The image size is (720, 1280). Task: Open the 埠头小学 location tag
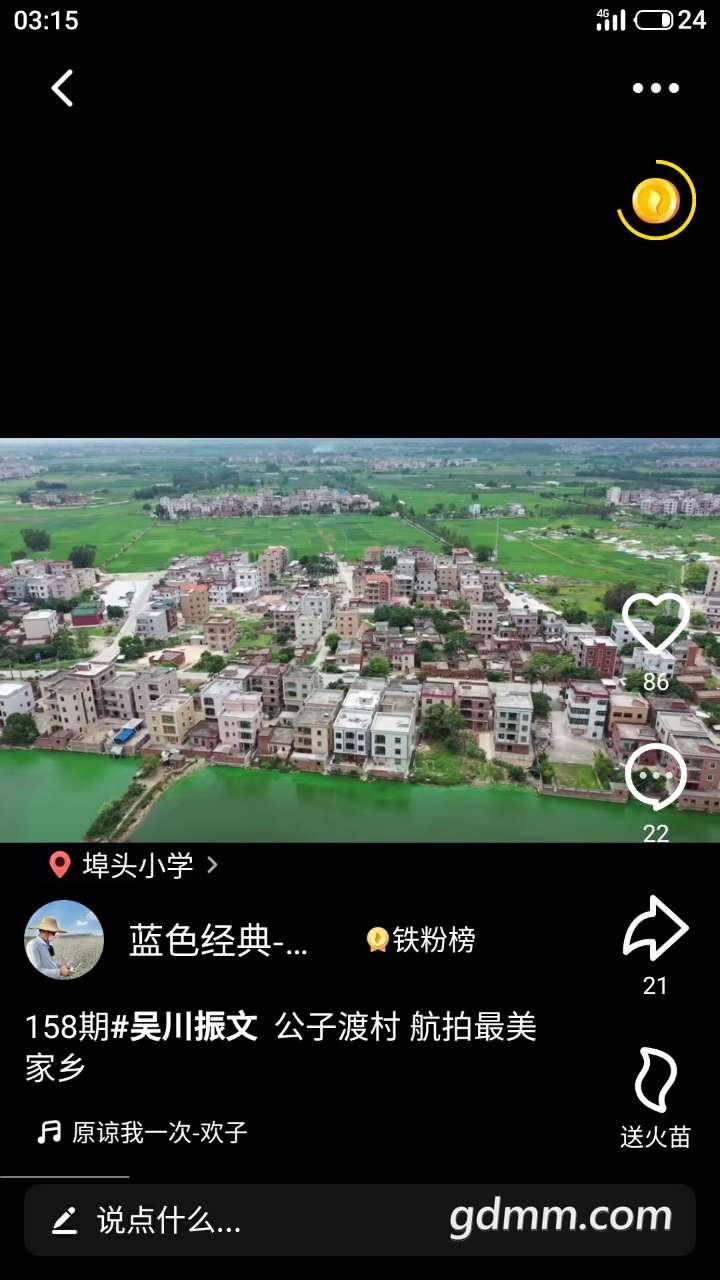pos(136,865)
